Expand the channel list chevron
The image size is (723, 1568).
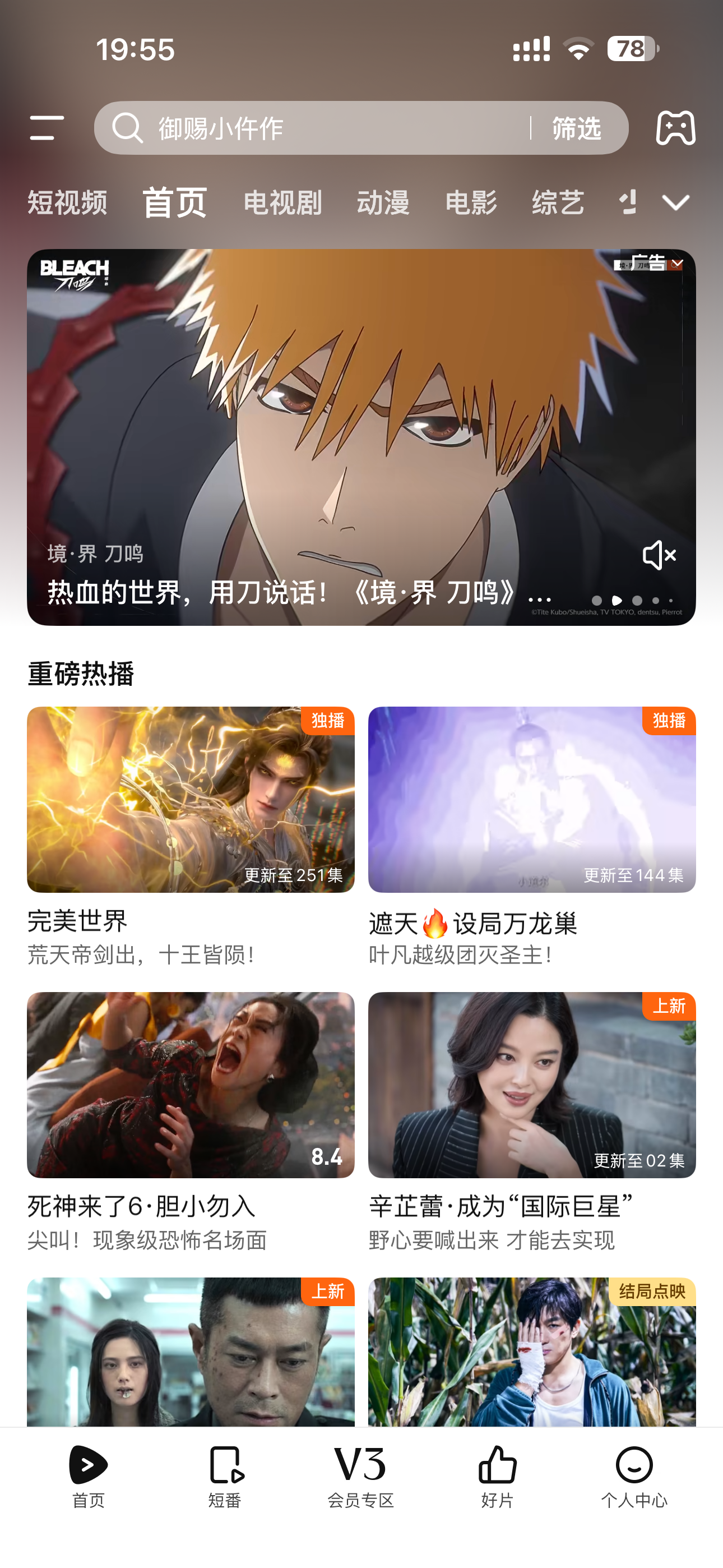[x=675, y=202]
